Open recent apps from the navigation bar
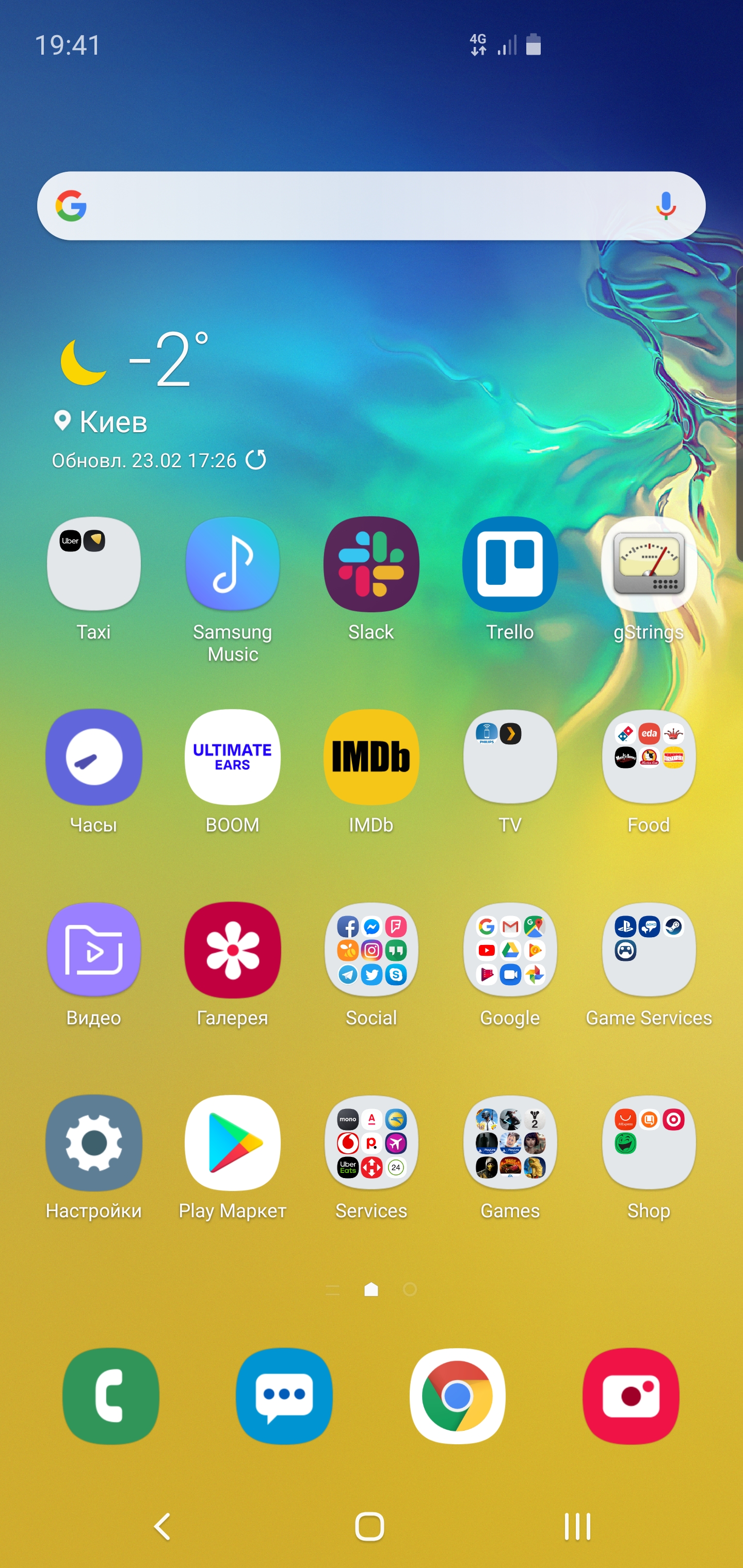Image resolution: width=743 pixels, height=1568 pixels. click(x=577, y=1526)
